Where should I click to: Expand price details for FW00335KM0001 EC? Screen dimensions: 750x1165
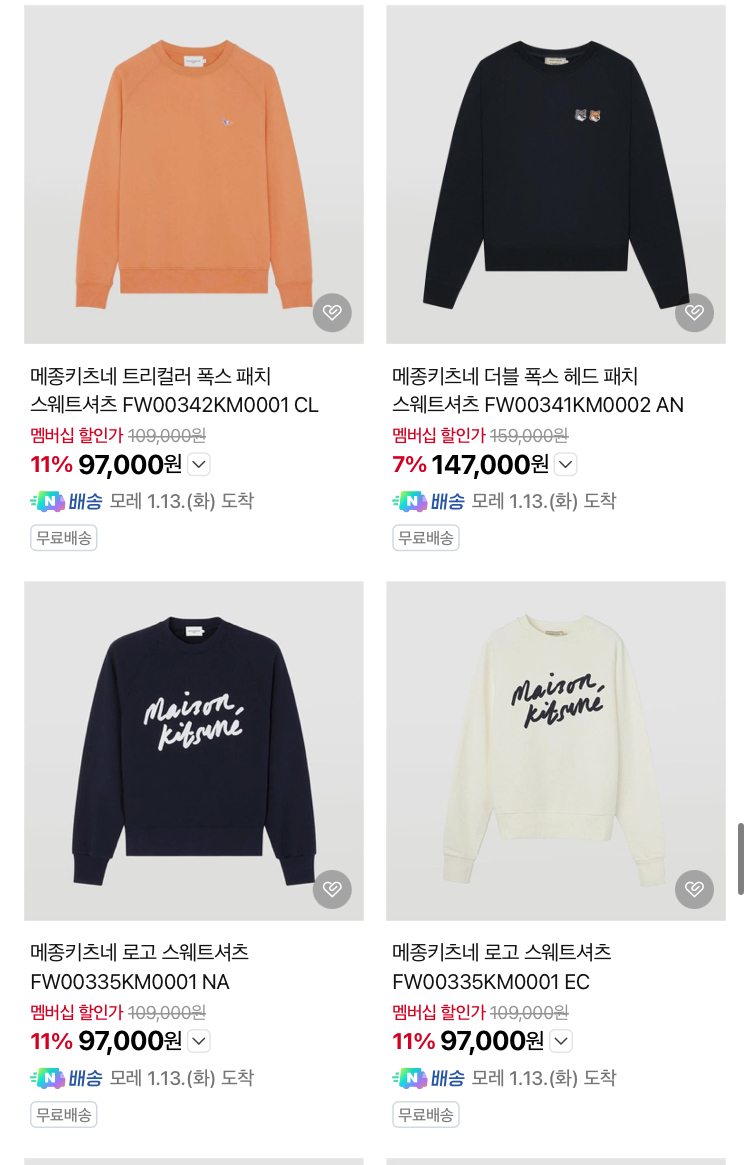(x=561, y=1041)
